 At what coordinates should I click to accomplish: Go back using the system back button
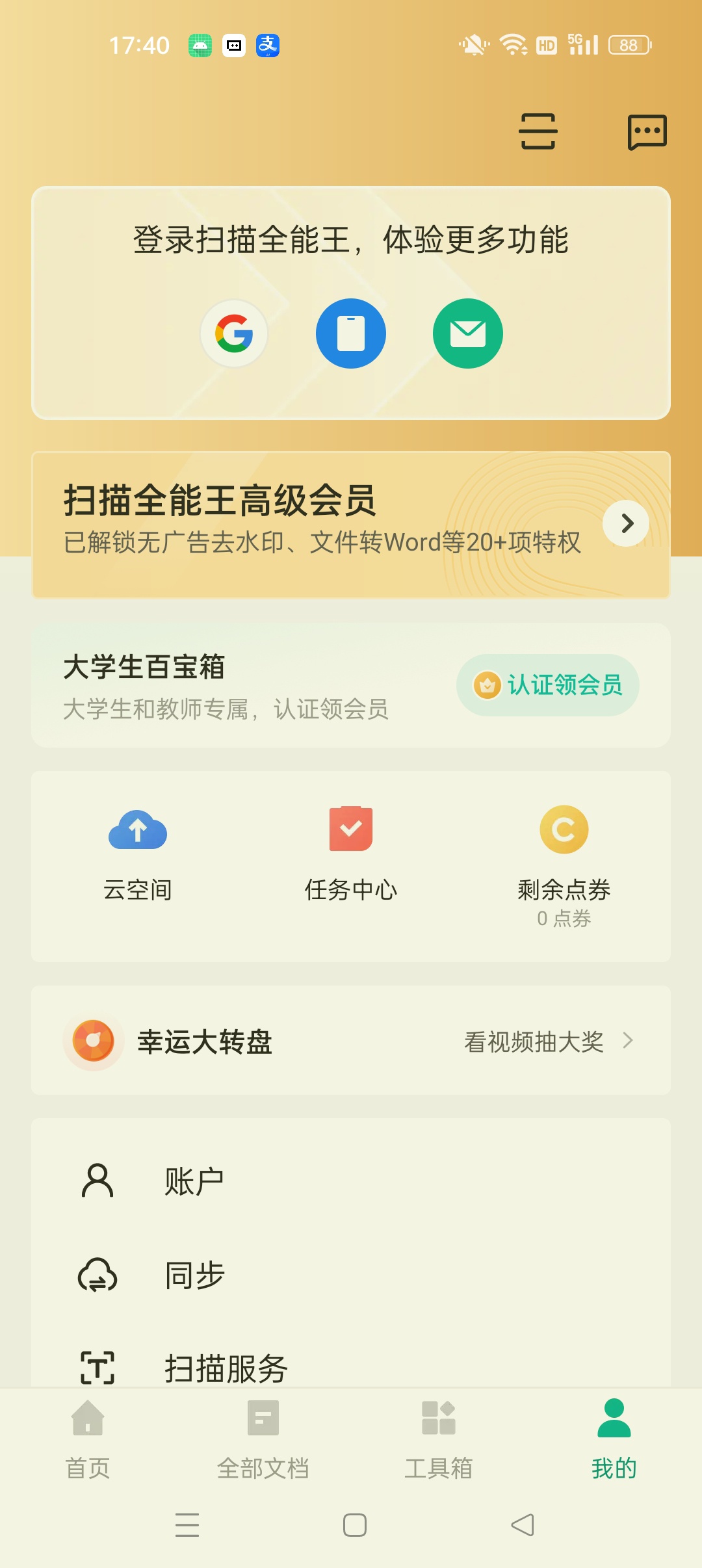pyautogui.click(x=523, y=1525)
